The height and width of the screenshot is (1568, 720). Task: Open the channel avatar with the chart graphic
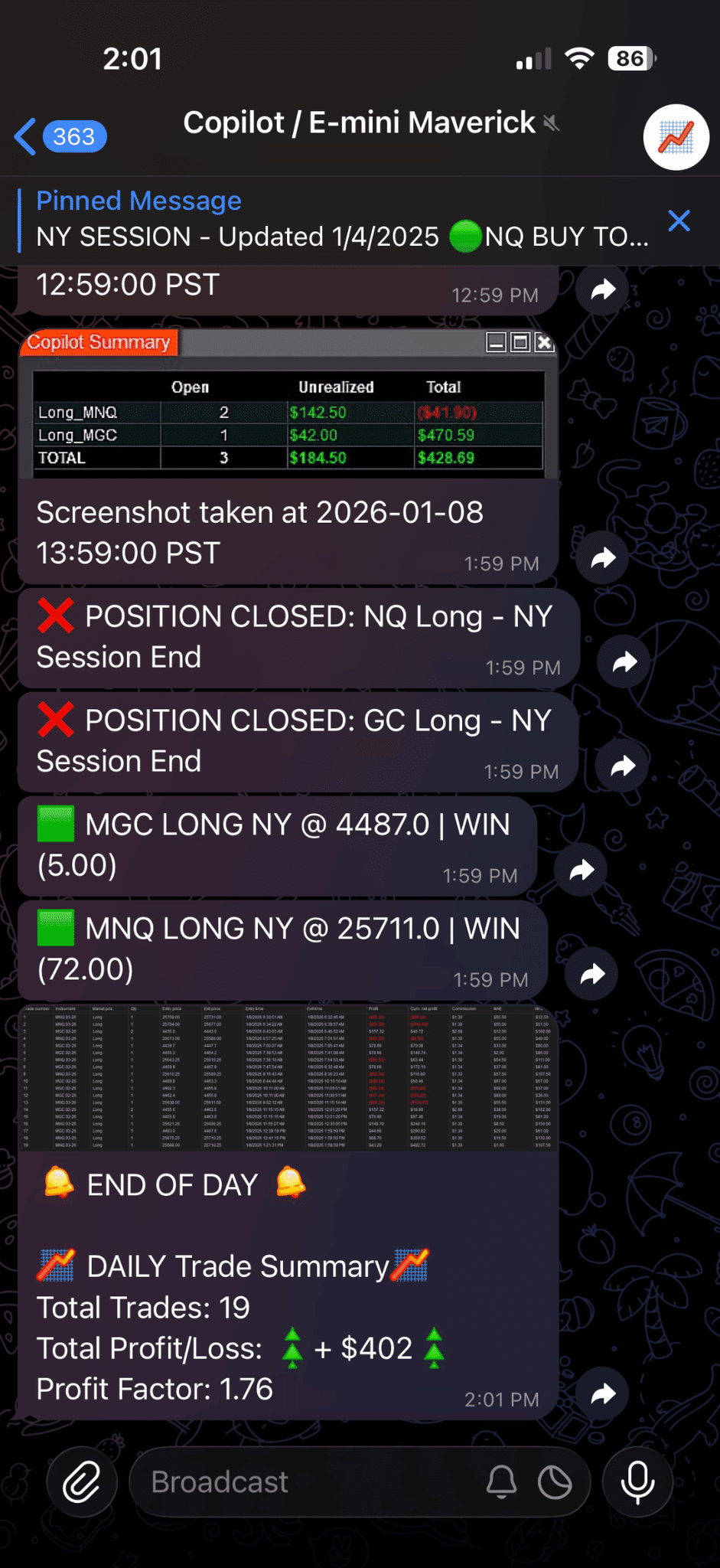[676, 136]
